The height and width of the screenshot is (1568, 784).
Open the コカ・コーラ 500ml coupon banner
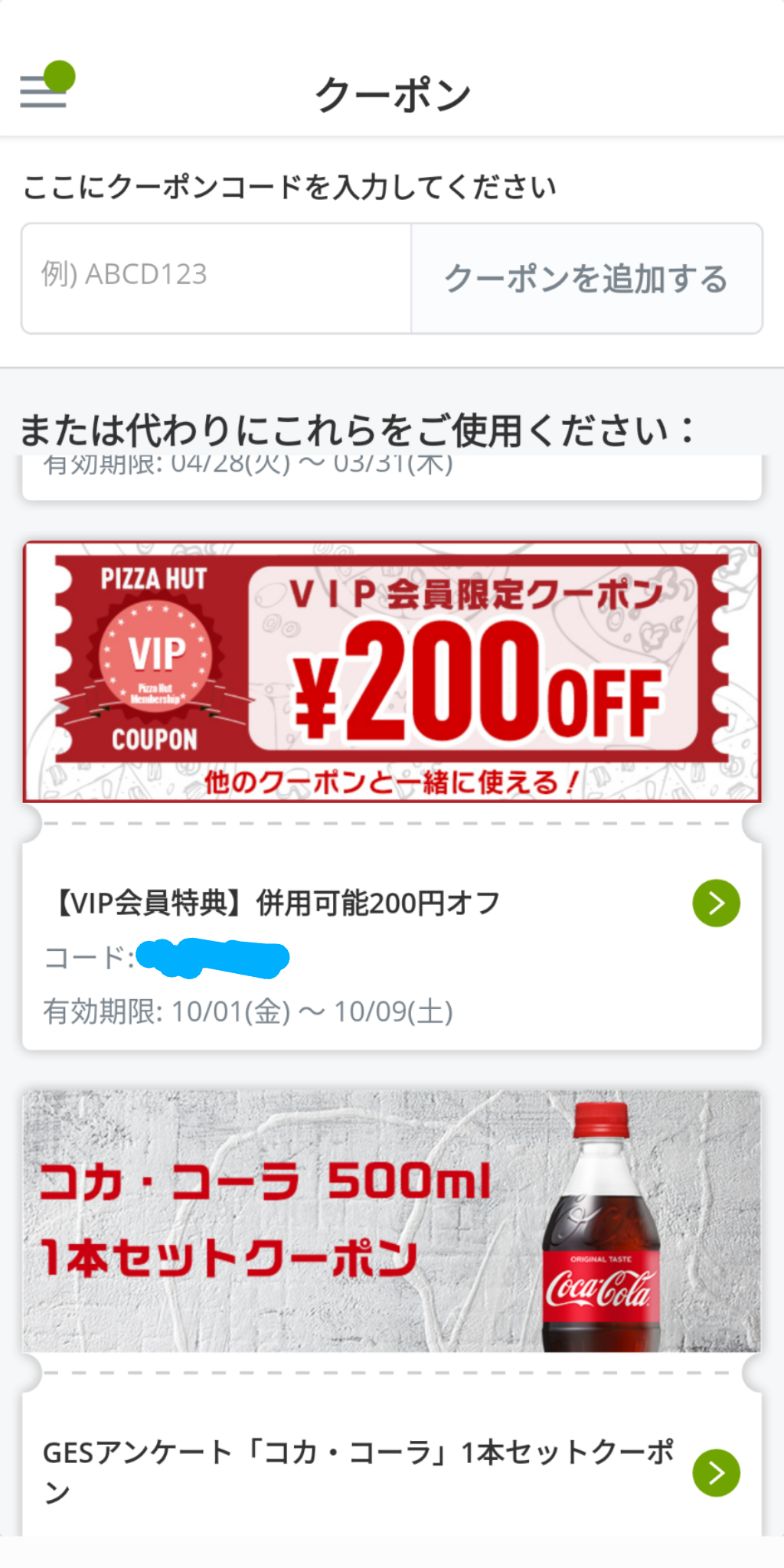coord(392,1220)
